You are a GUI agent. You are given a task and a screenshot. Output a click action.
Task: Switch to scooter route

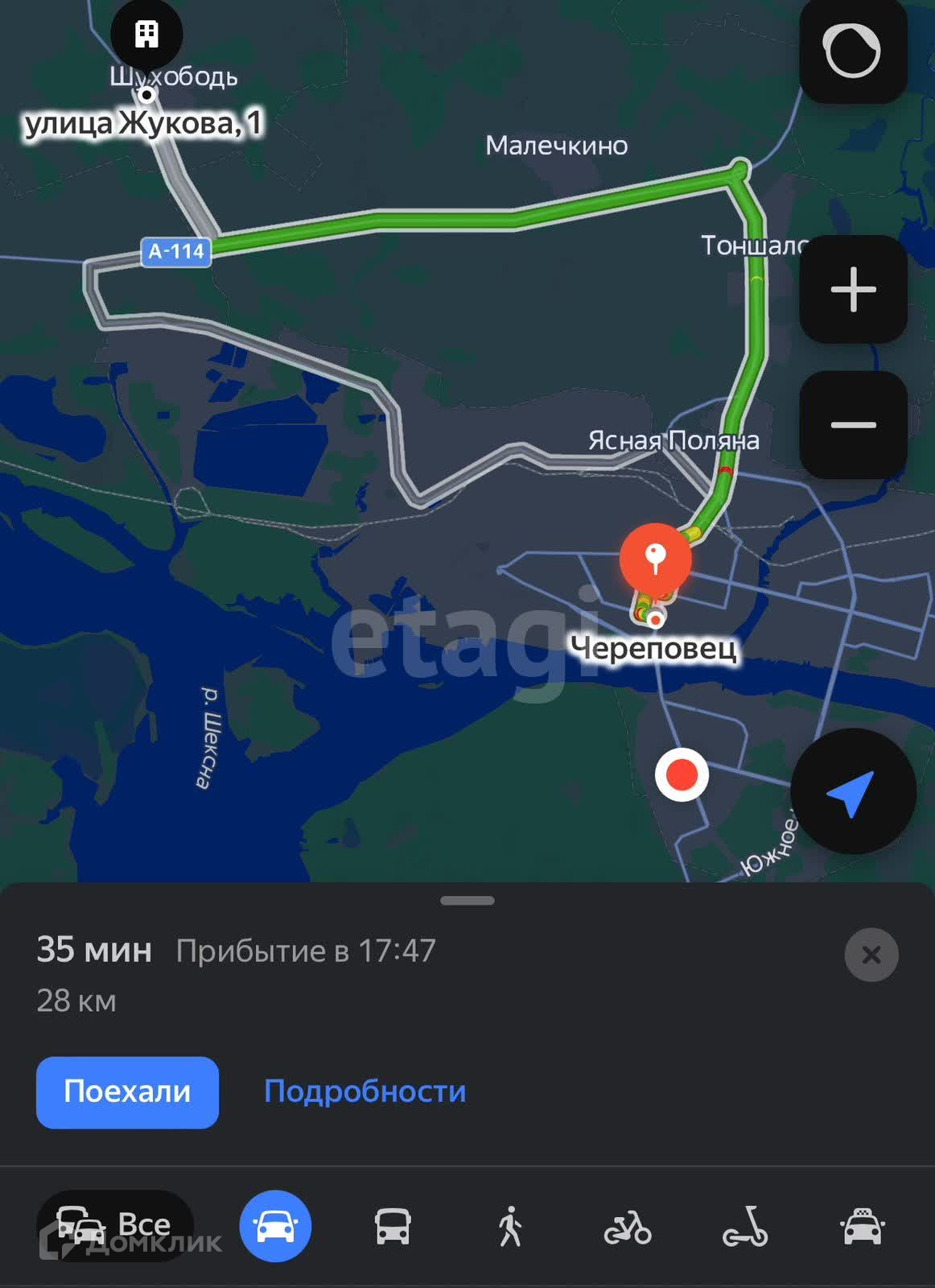pos(745,1226)
